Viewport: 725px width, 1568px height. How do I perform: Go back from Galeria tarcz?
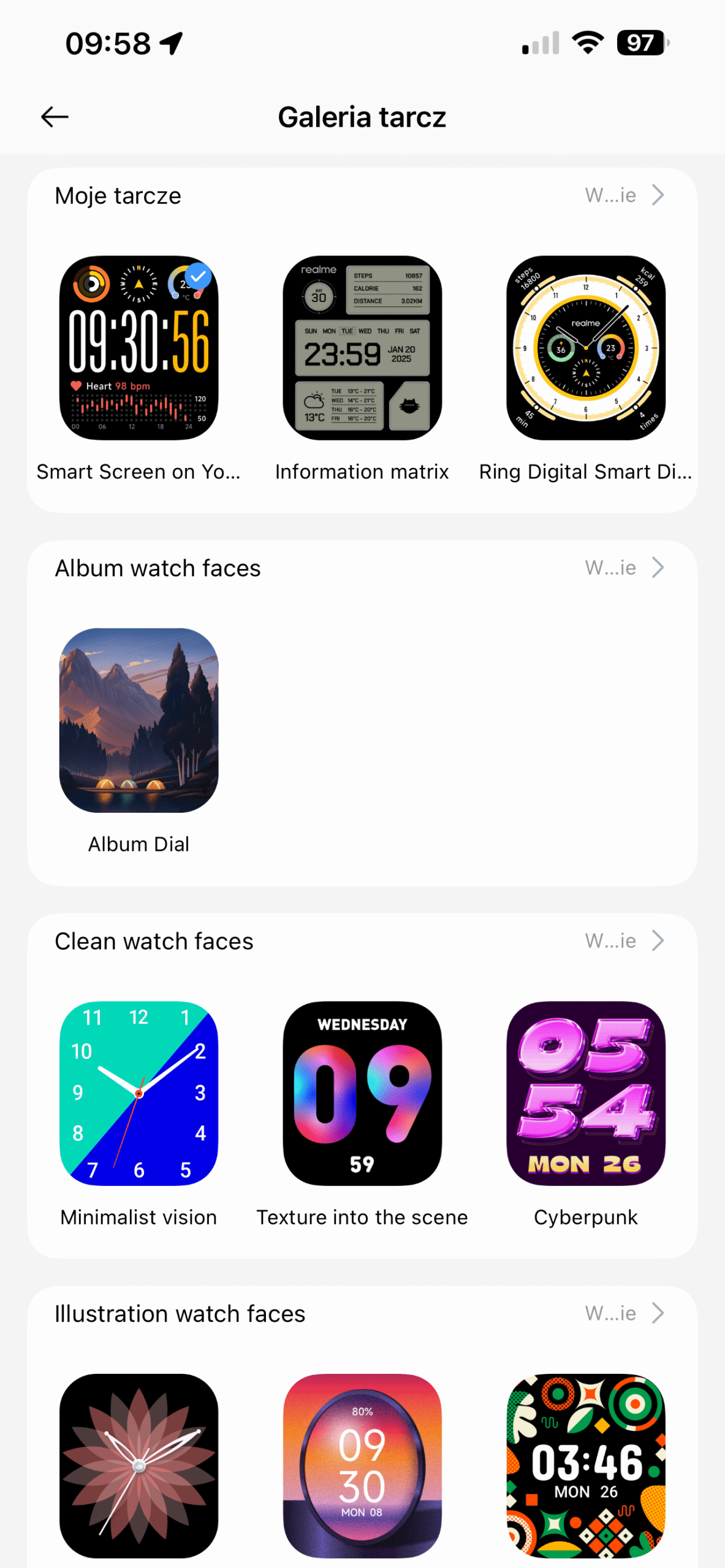[55, 116]
